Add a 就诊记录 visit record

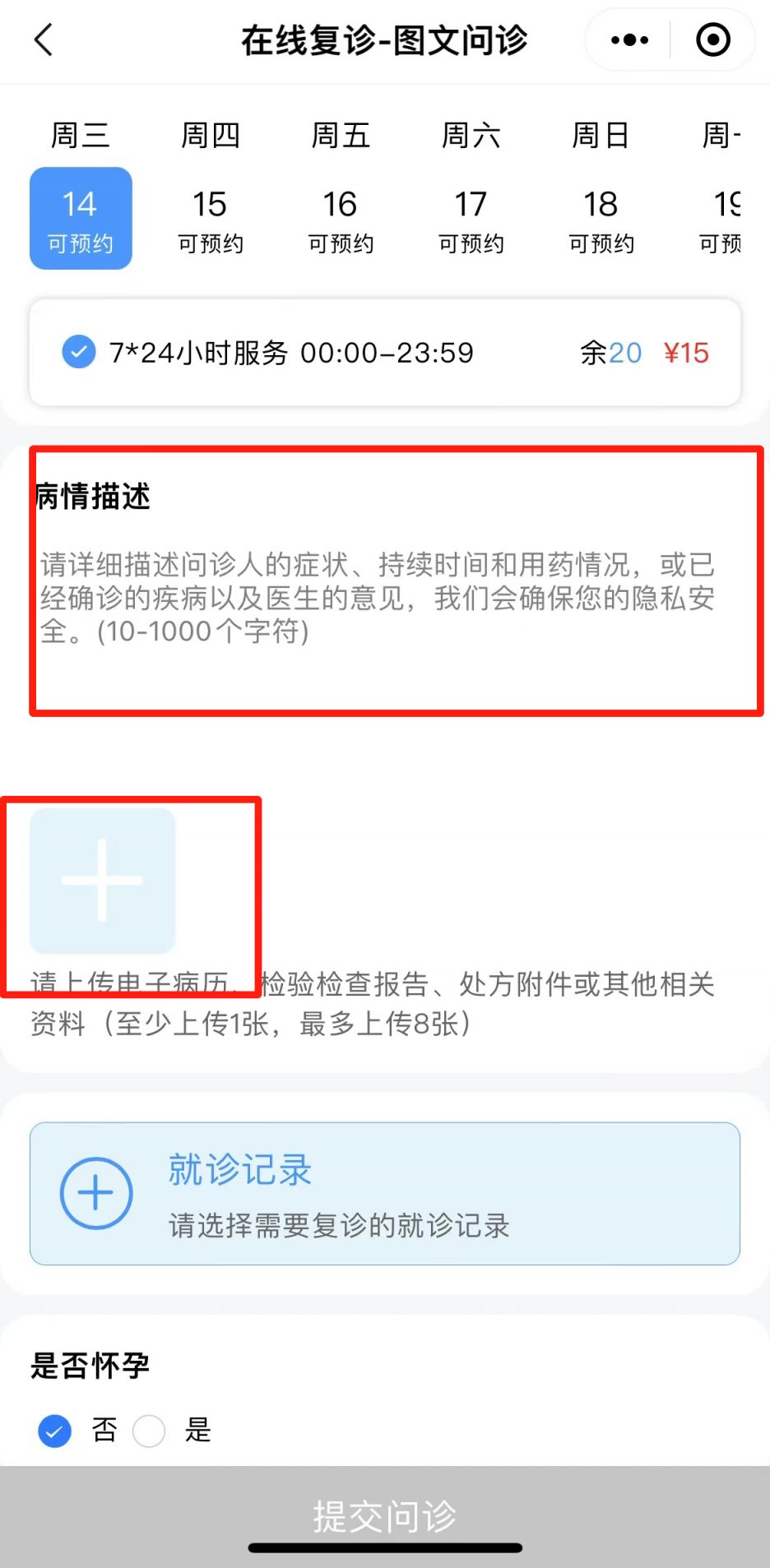(x=385, y=1193)
